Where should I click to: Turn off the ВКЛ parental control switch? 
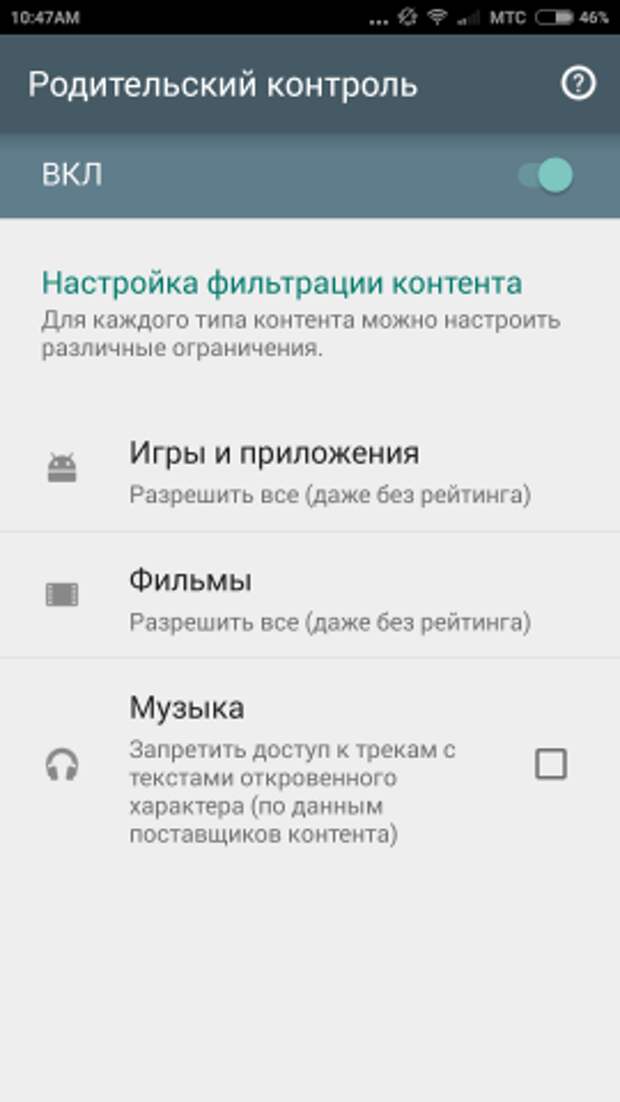[x=546, y=176]
